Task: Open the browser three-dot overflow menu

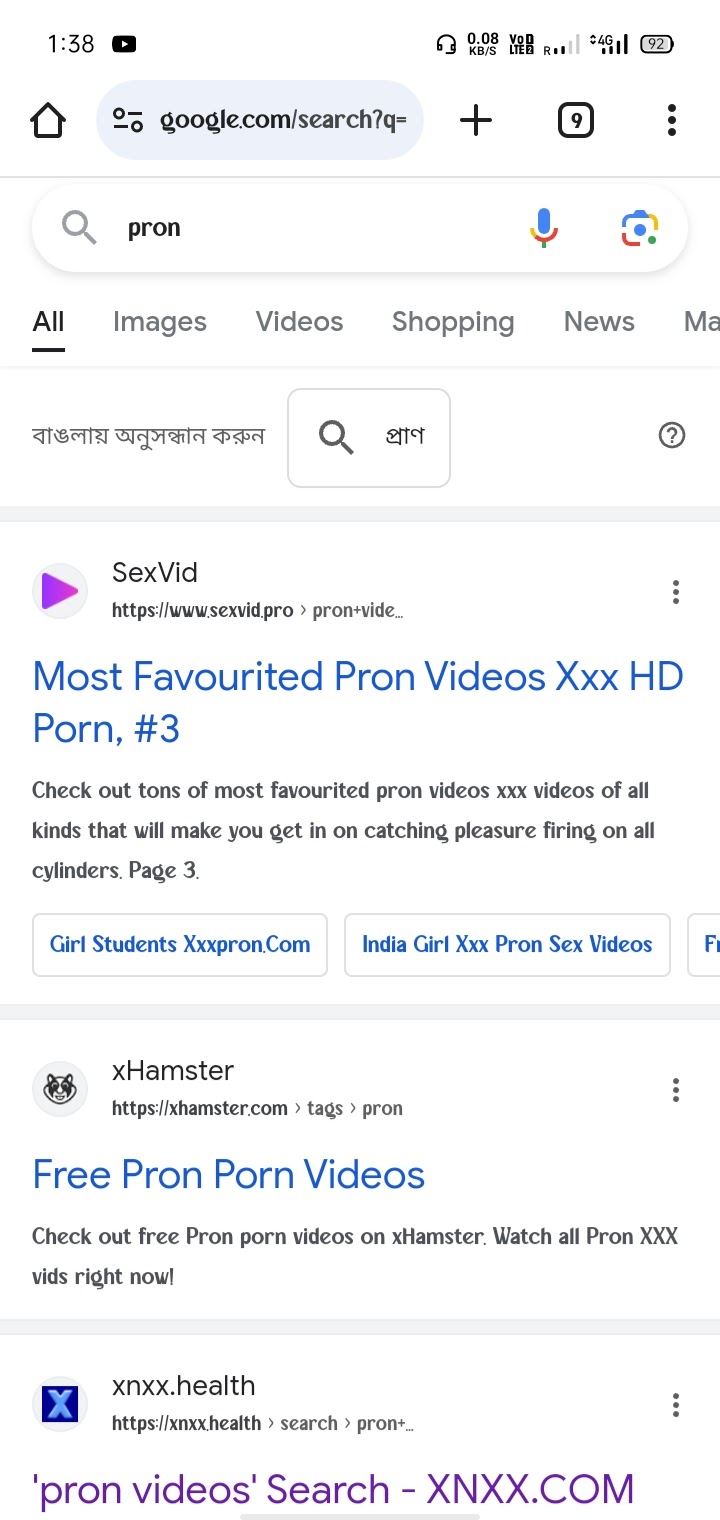Action: pos(671,120)
